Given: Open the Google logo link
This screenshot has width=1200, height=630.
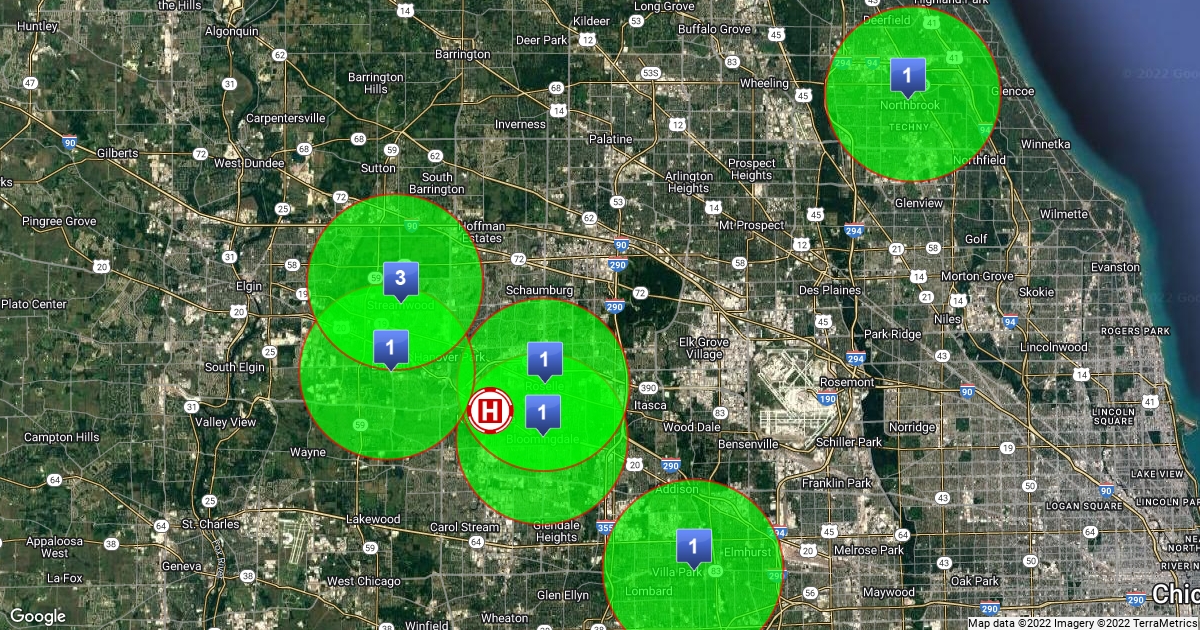Looking at the screenshot, I should pyautogui.click(x=38, y=616).
